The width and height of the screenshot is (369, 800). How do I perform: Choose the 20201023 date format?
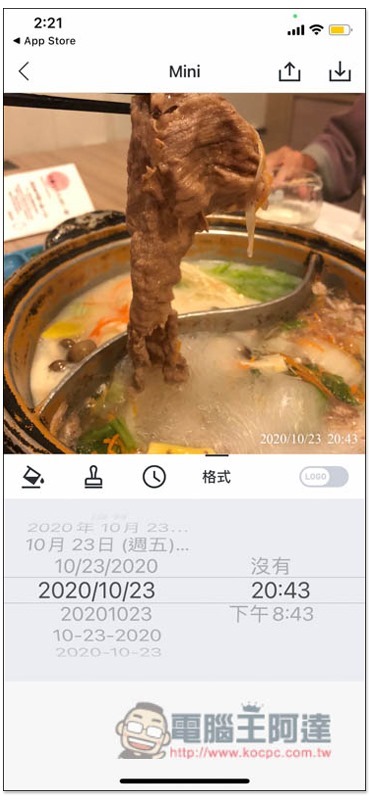(106, 614)
